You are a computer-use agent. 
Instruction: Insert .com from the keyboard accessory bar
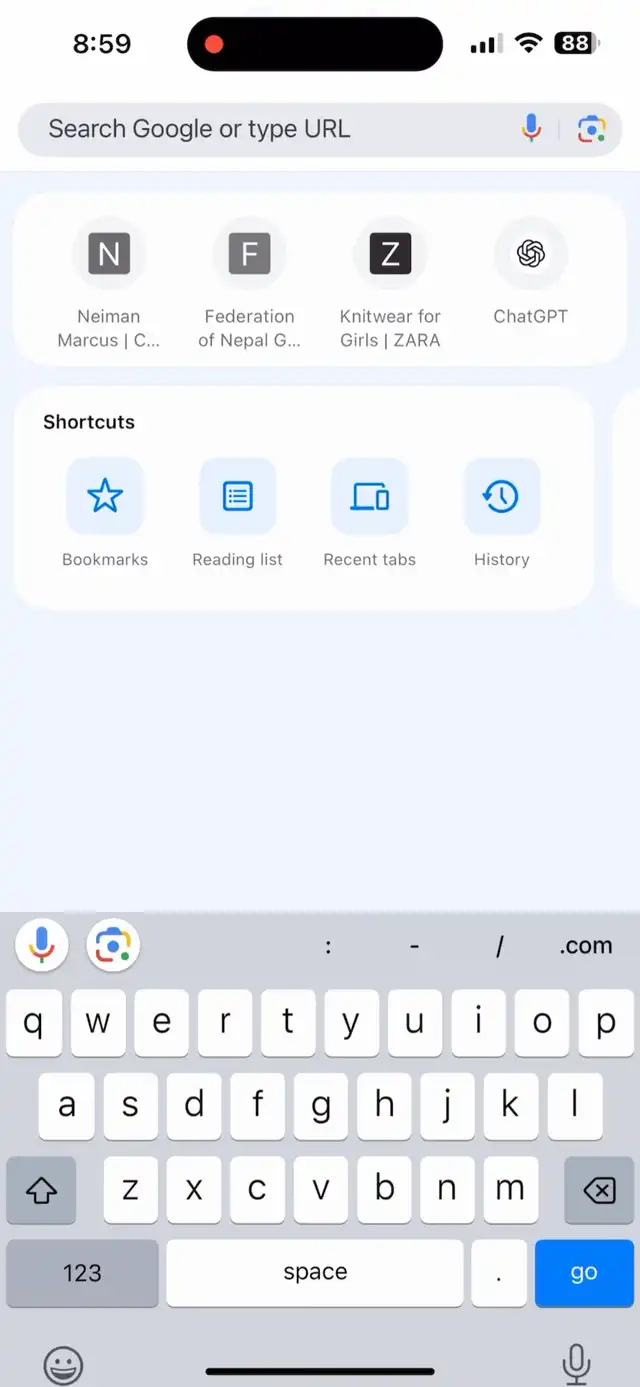pyautogui.click(x=586, y=946)
